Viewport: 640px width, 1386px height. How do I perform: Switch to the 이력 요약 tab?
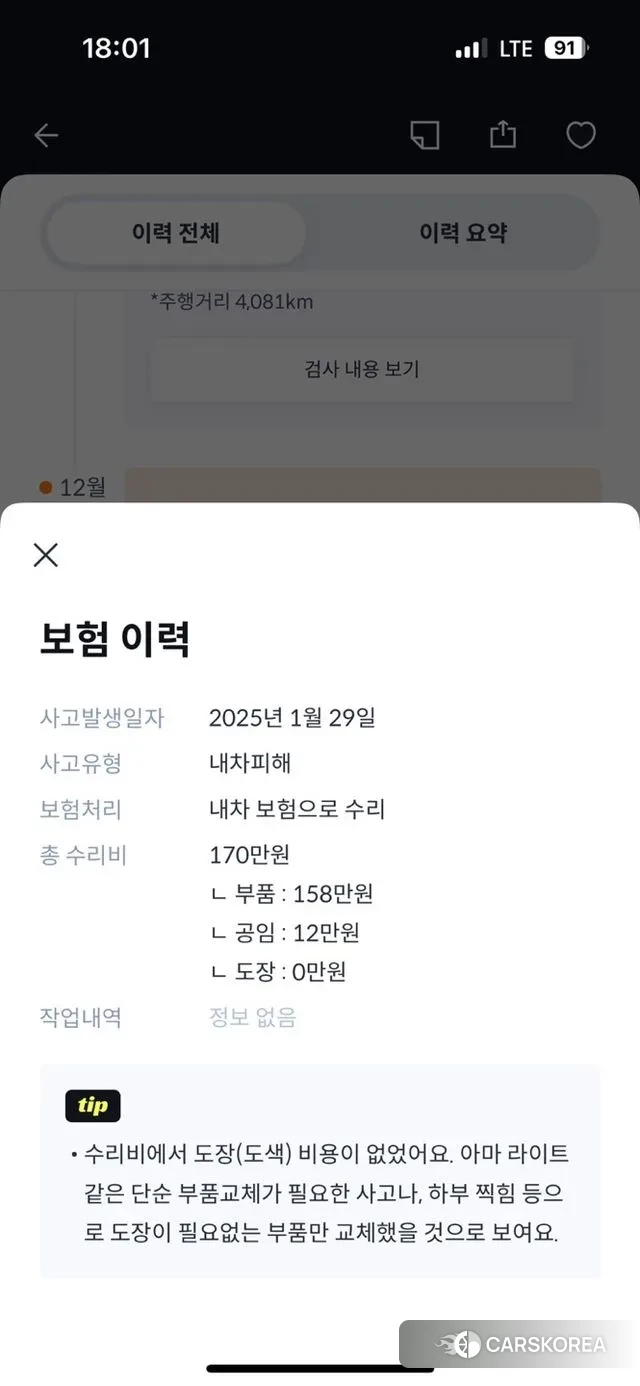pyautogui.click(x=463, y=233)
